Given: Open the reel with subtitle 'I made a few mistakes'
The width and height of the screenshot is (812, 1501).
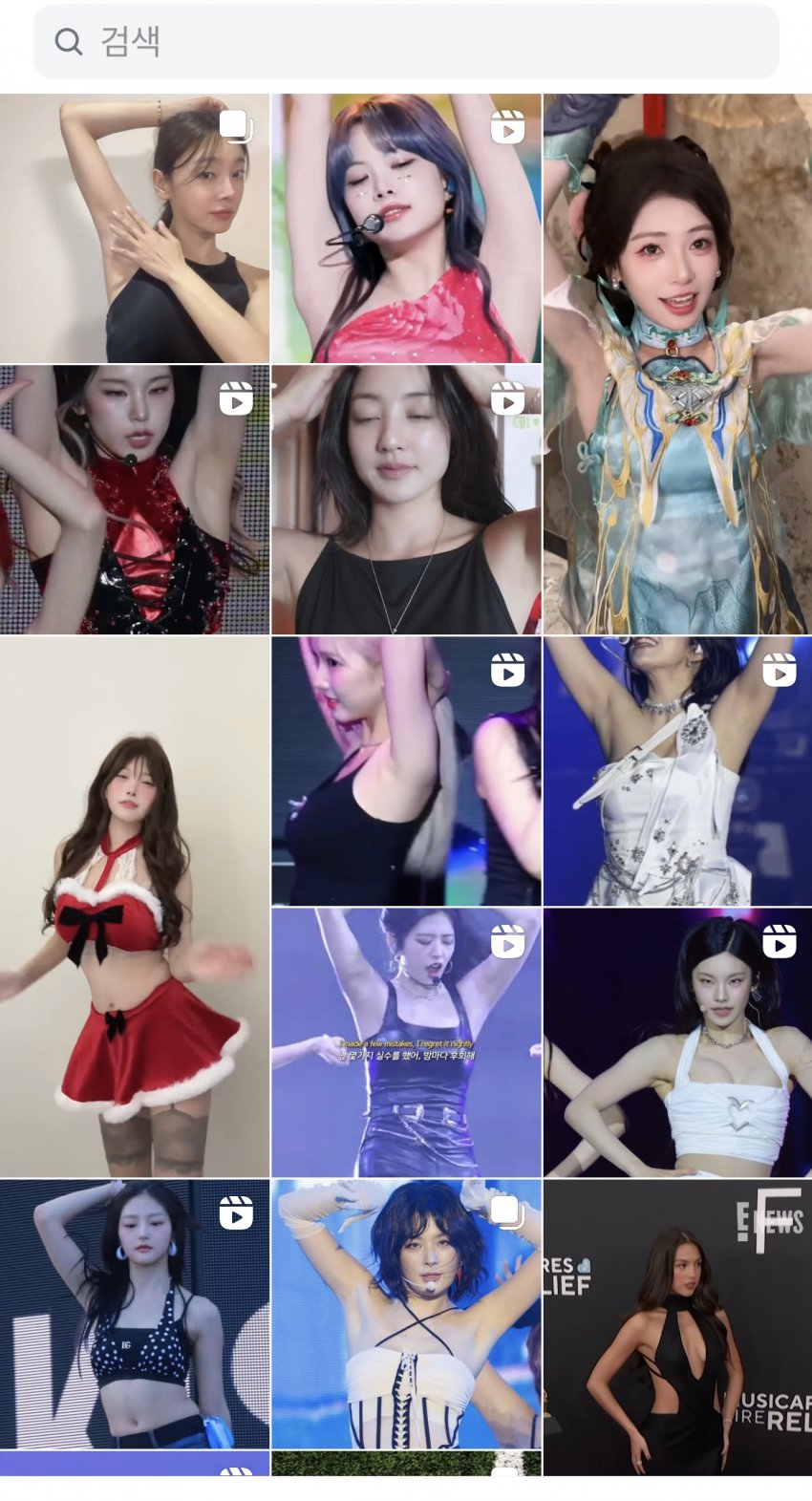Looking at the screenshot, I should click(406, 1042).
